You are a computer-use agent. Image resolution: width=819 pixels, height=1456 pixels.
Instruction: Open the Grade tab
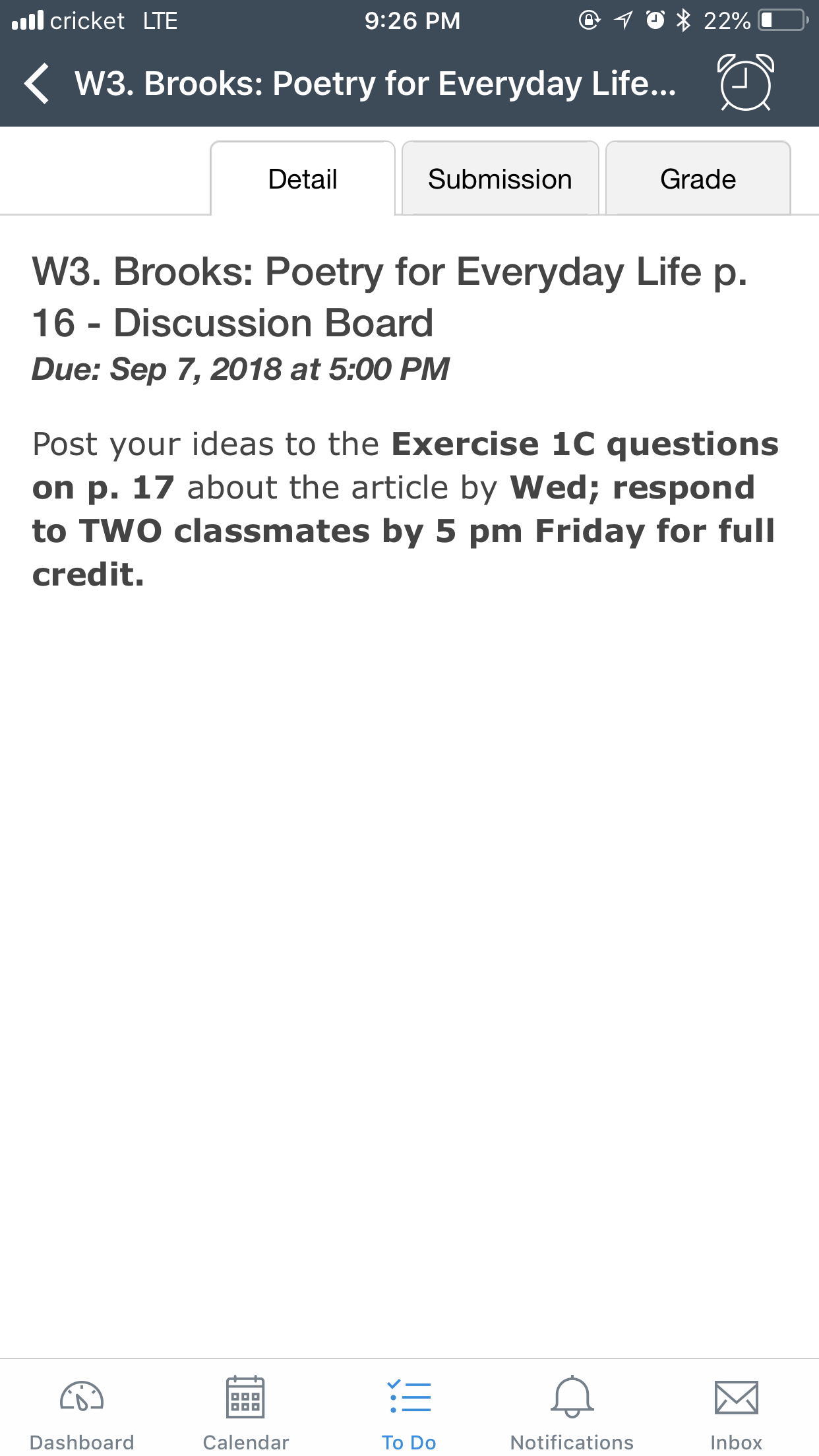pyautogui.click(x=698, y=179)
